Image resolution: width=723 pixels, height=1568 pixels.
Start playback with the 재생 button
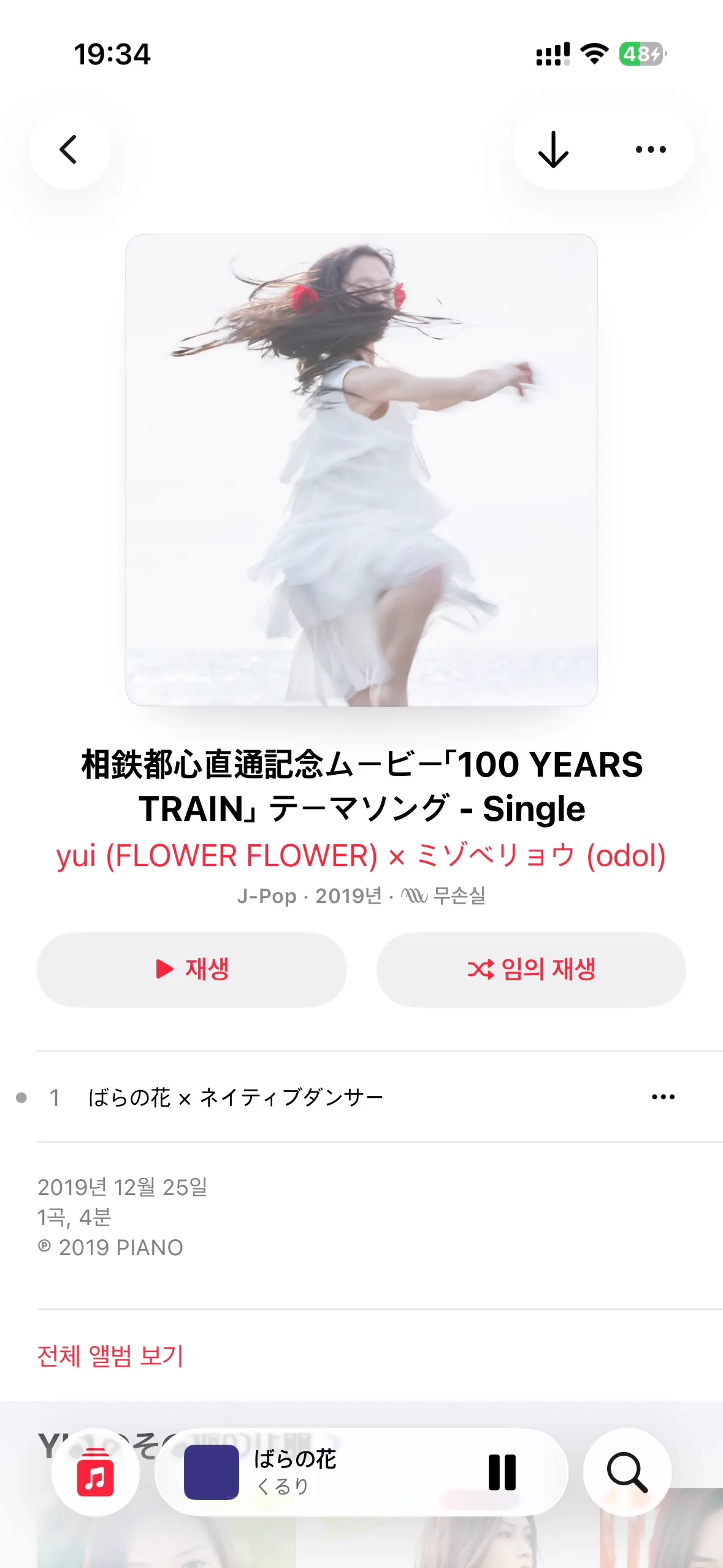192,969
